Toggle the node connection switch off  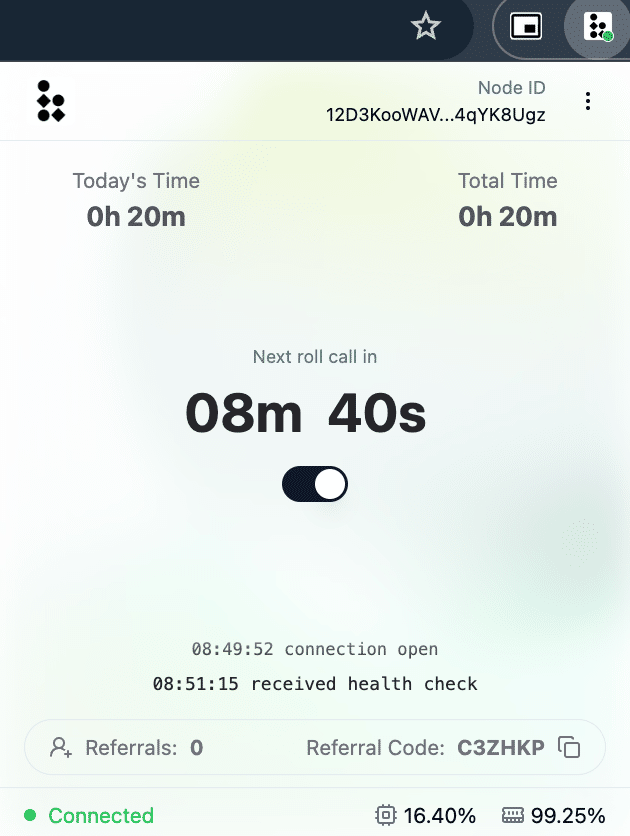[x=315, y=485]
